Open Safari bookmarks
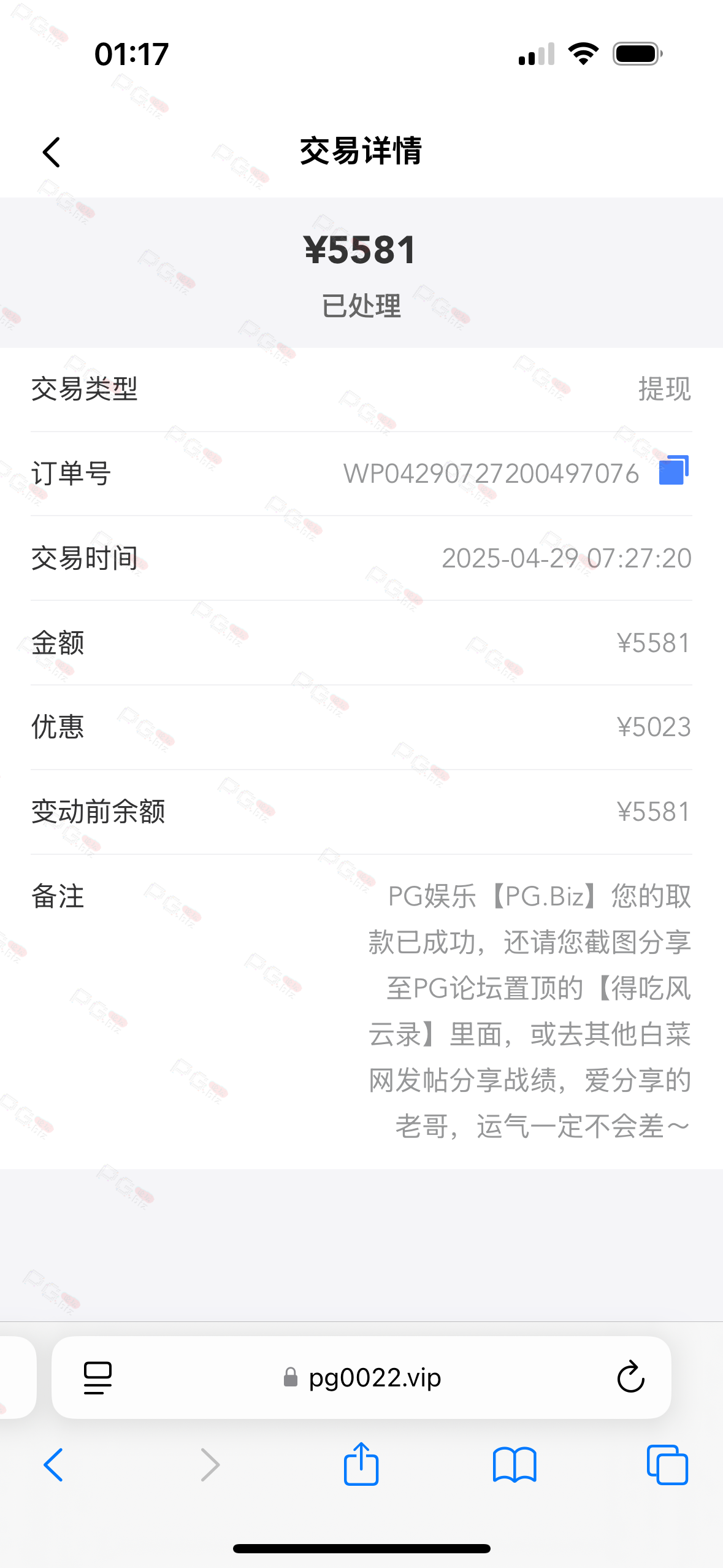723x1568 pixels. tap(514, 1465)
